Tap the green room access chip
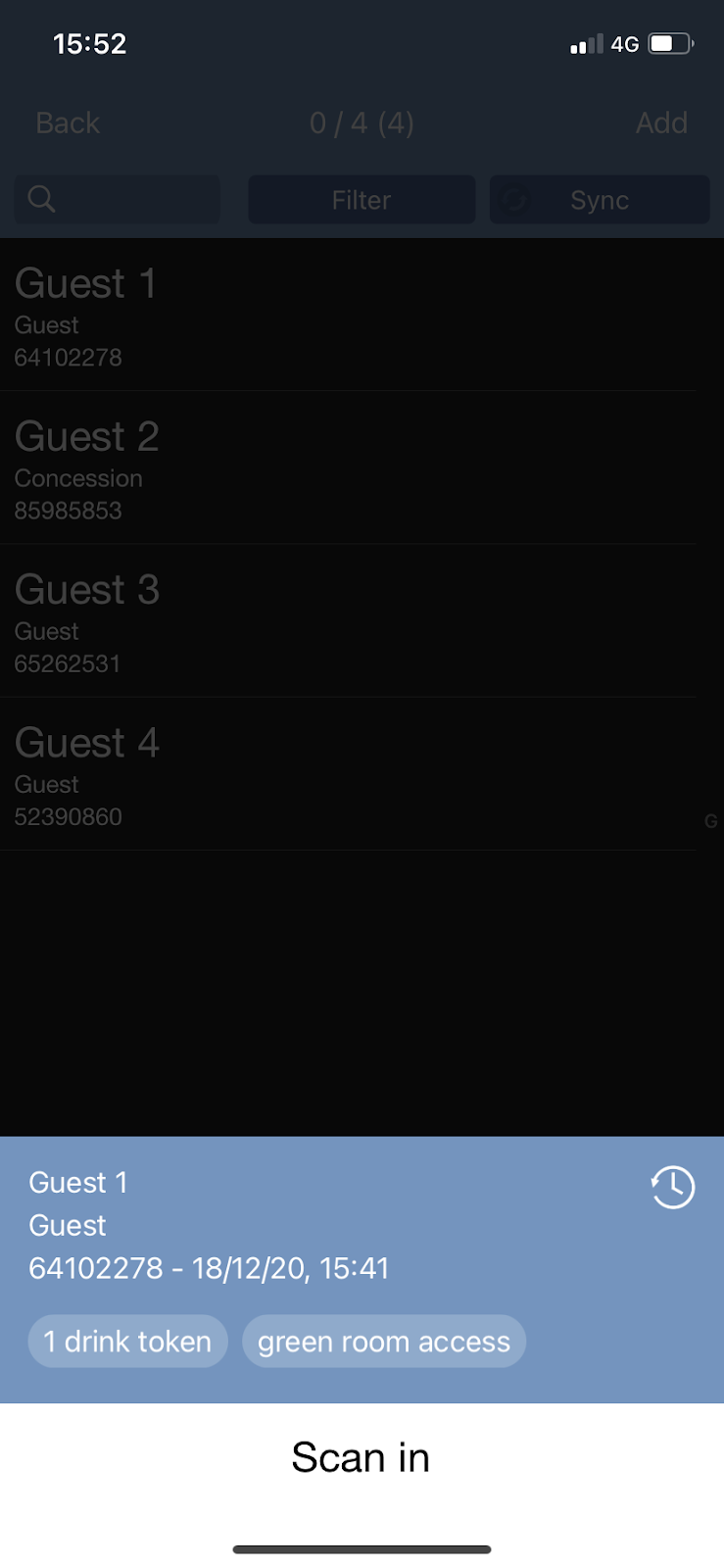 [384, 1341]
